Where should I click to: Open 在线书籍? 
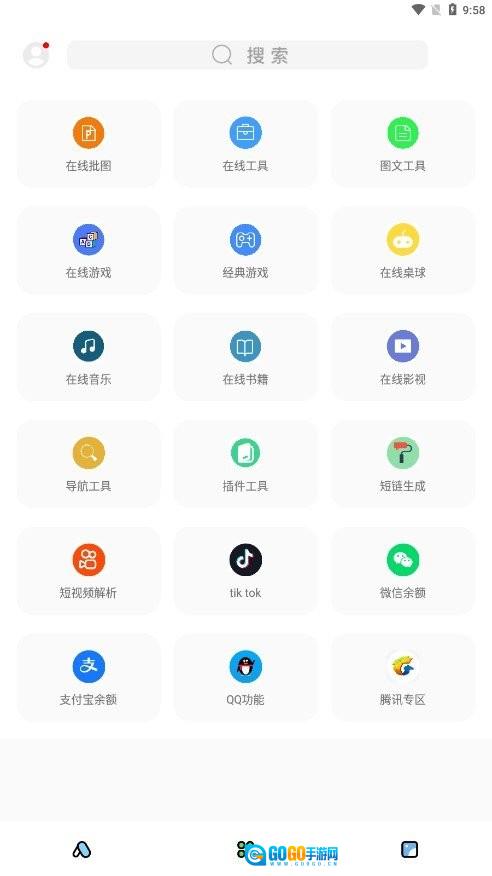246,357
